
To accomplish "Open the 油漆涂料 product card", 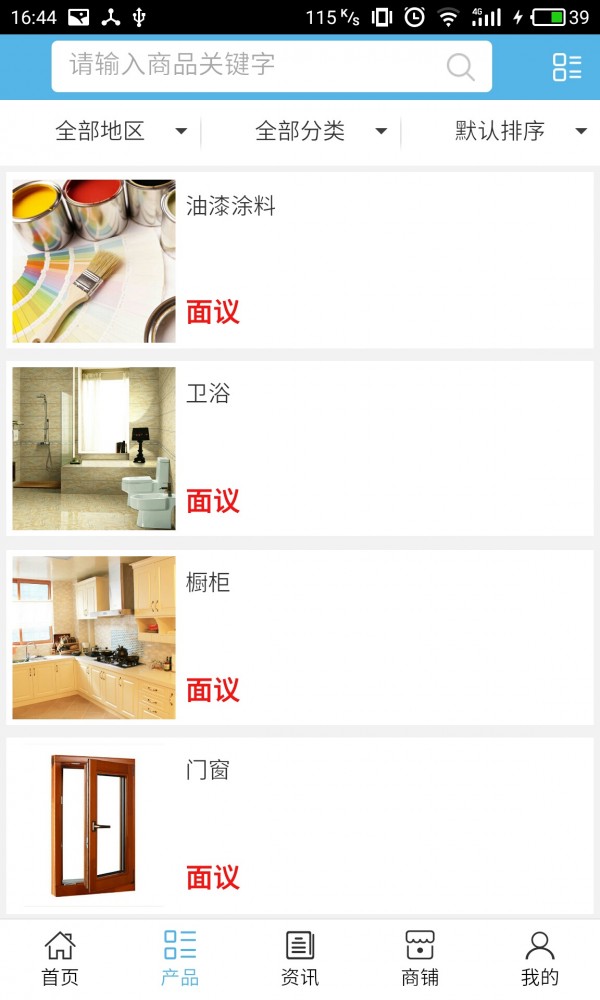I will click(x=300, y=261).
